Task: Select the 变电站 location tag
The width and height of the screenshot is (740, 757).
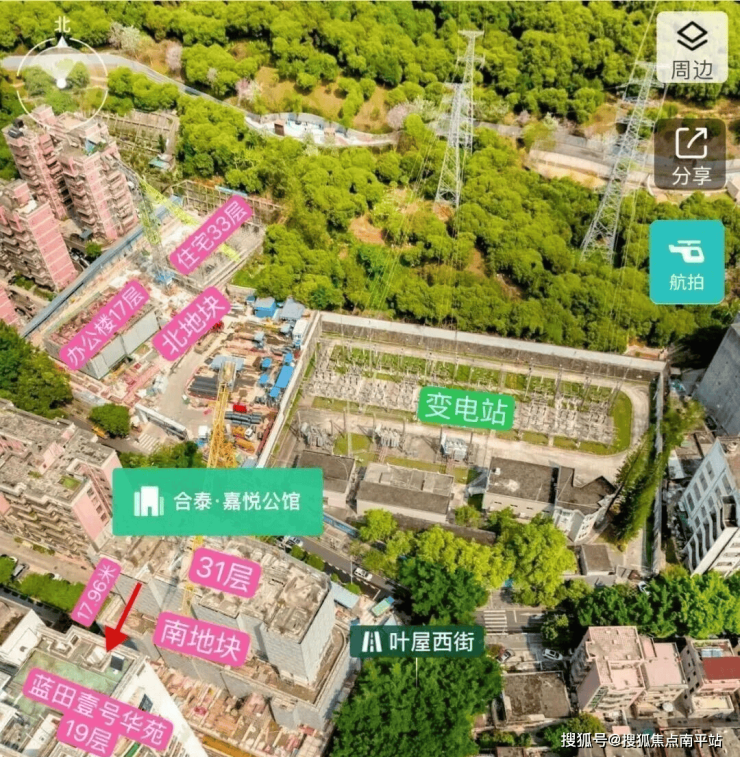Action: [x=466, y=409]
